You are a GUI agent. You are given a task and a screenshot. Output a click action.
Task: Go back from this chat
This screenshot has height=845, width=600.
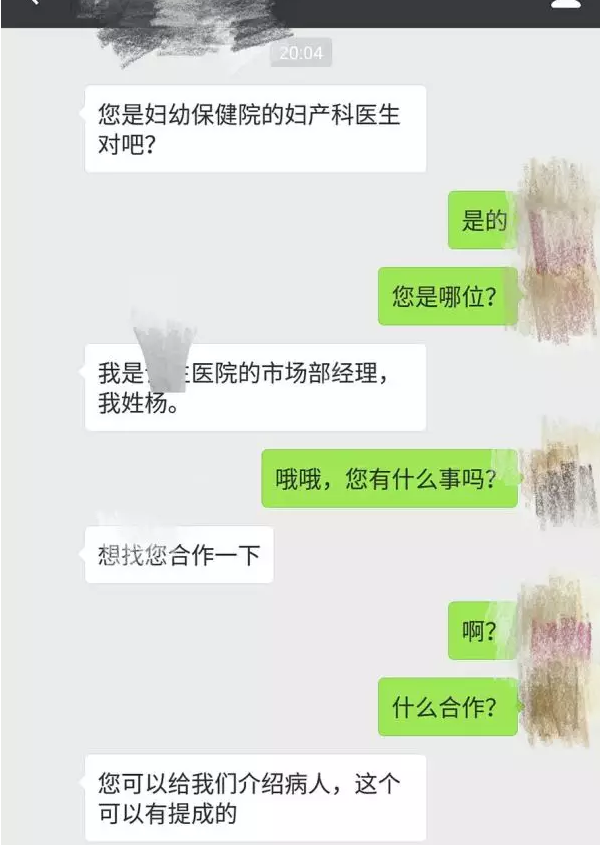tap(34, 4)
